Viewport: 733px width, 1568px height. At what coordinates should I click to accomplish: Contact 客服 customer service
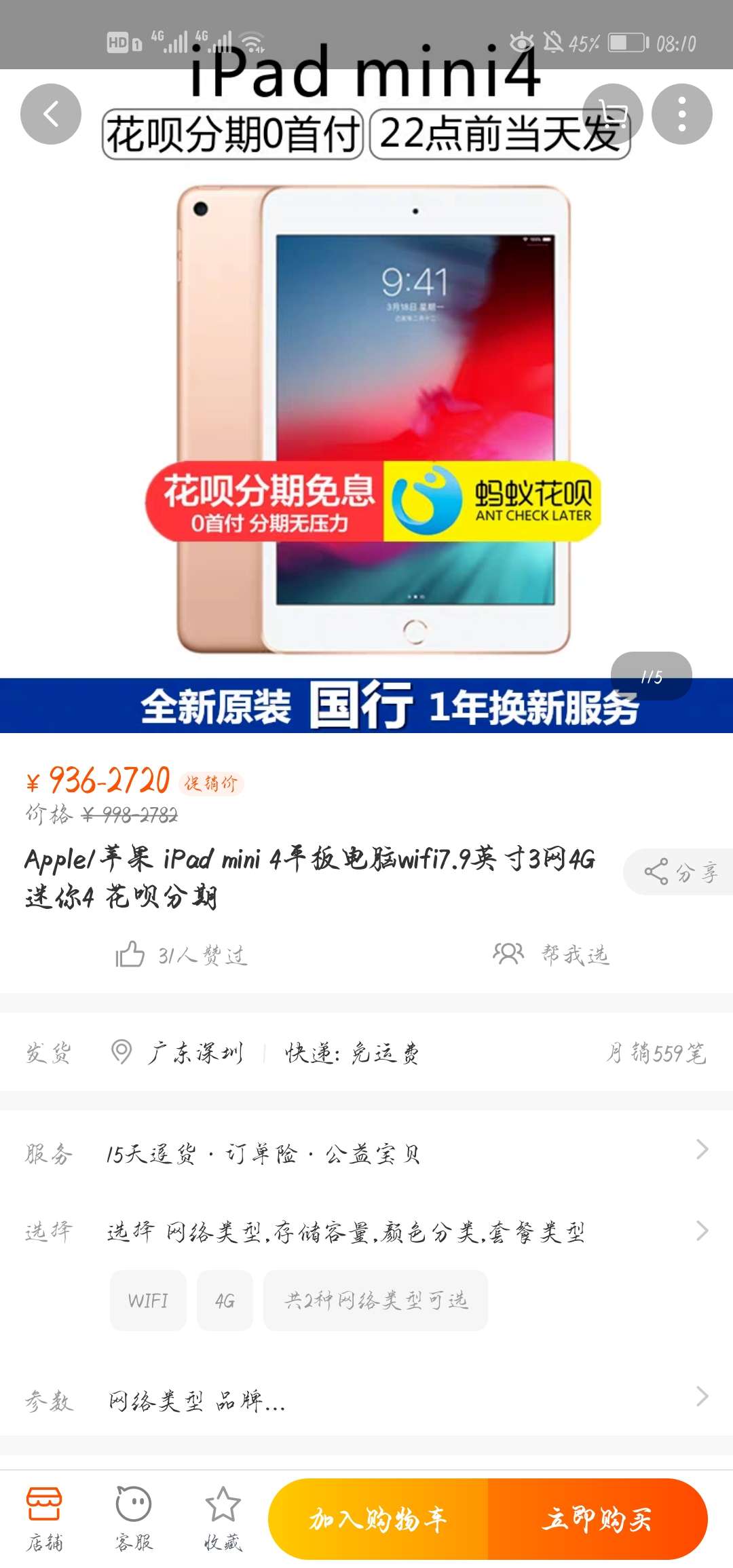click(x=134, y=1518)
